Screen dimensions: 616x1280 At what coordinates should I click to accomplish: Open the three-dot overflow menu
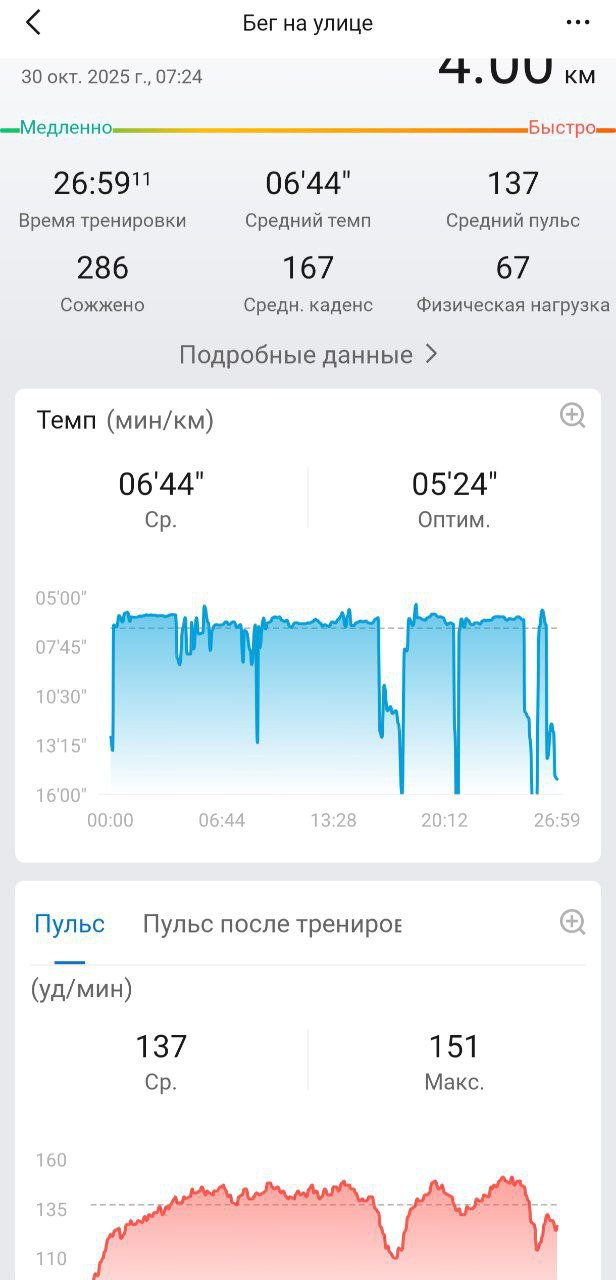[x=578, y=23]
